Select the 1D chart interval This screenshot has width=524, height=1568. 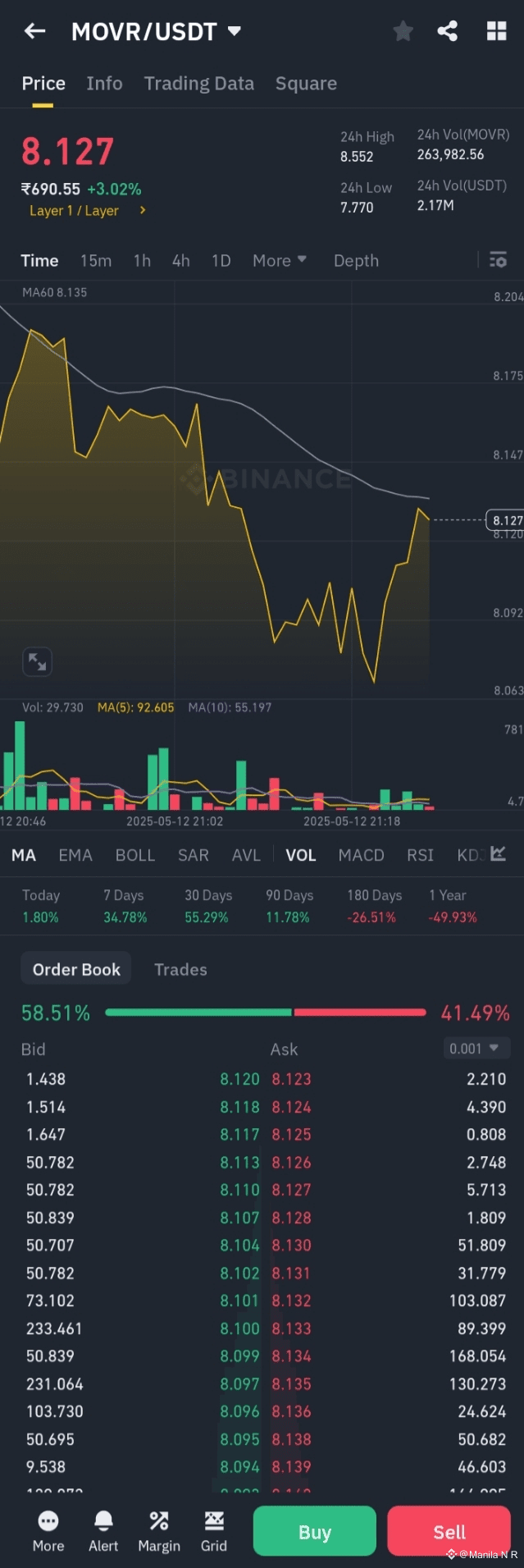[221, 260]
